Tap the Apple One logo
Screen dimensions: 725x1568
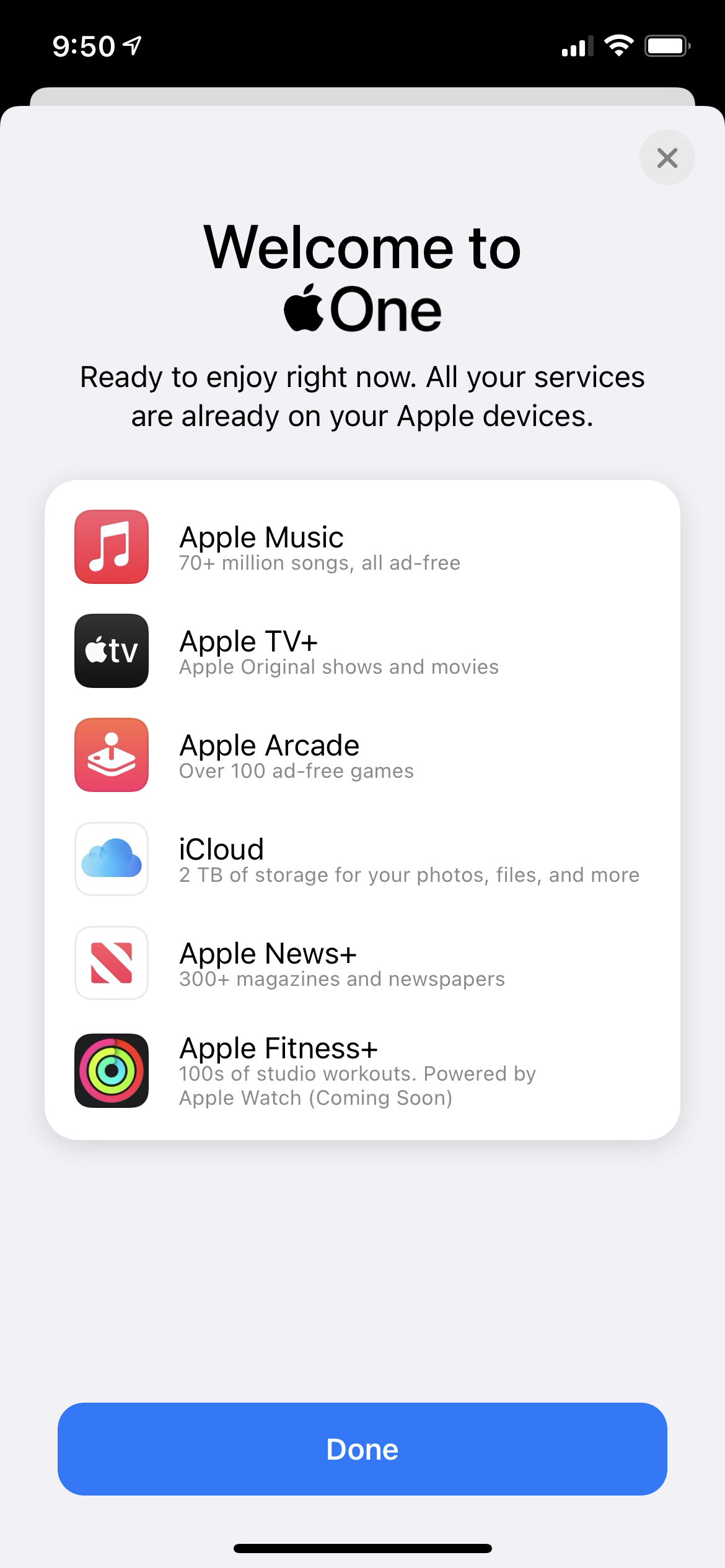click(x=362, y=310)
